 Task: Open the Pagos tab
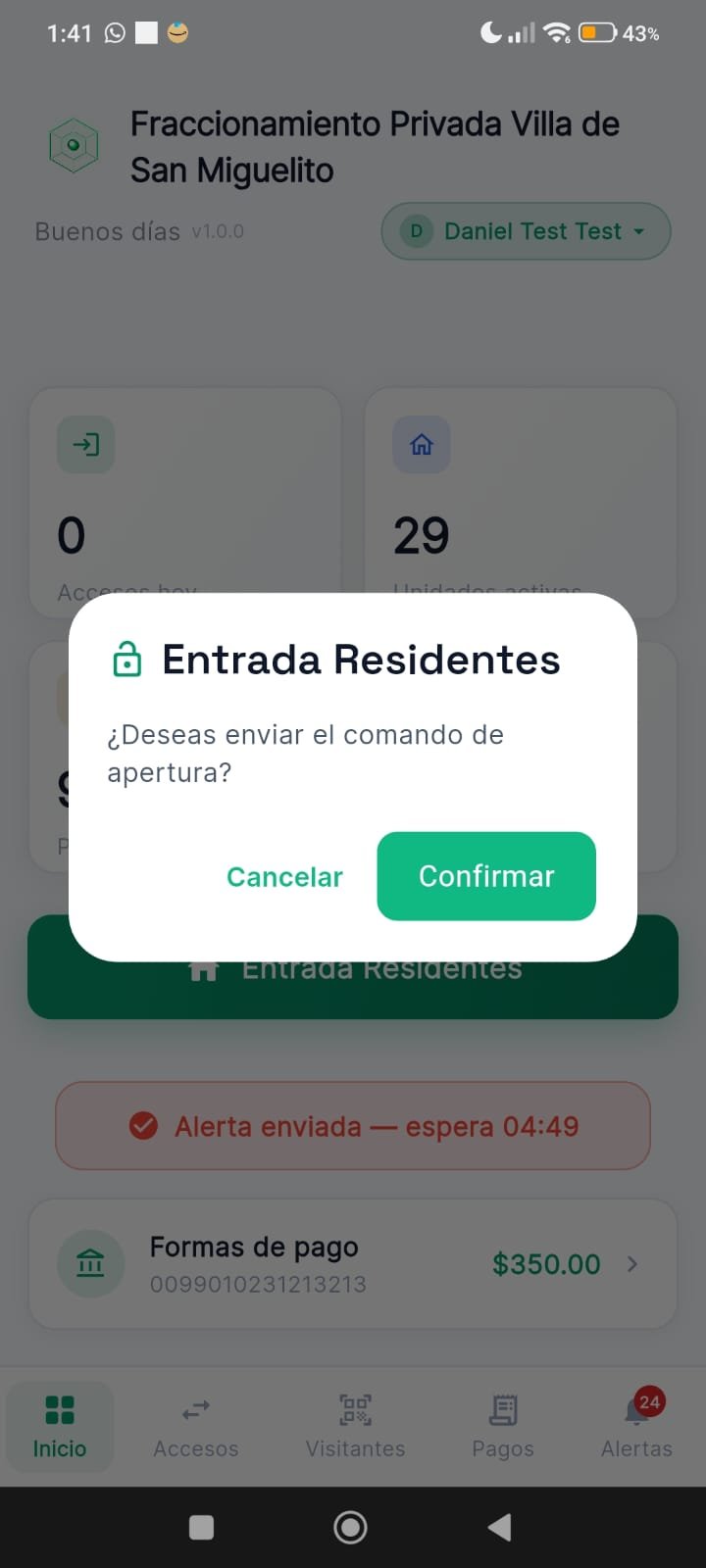tap(502, 1427)
